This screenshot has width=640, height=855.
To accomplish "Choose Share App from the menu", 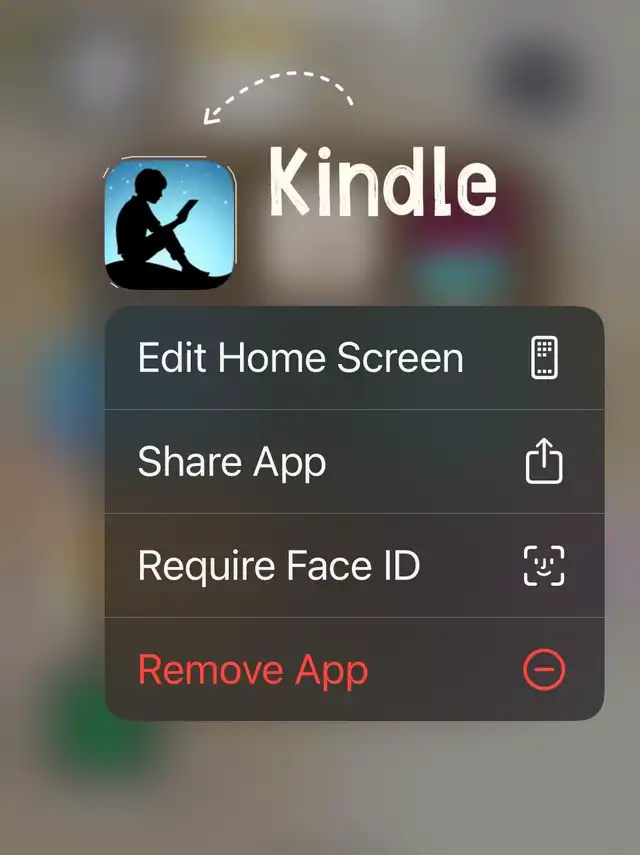I will coord(232,462).
